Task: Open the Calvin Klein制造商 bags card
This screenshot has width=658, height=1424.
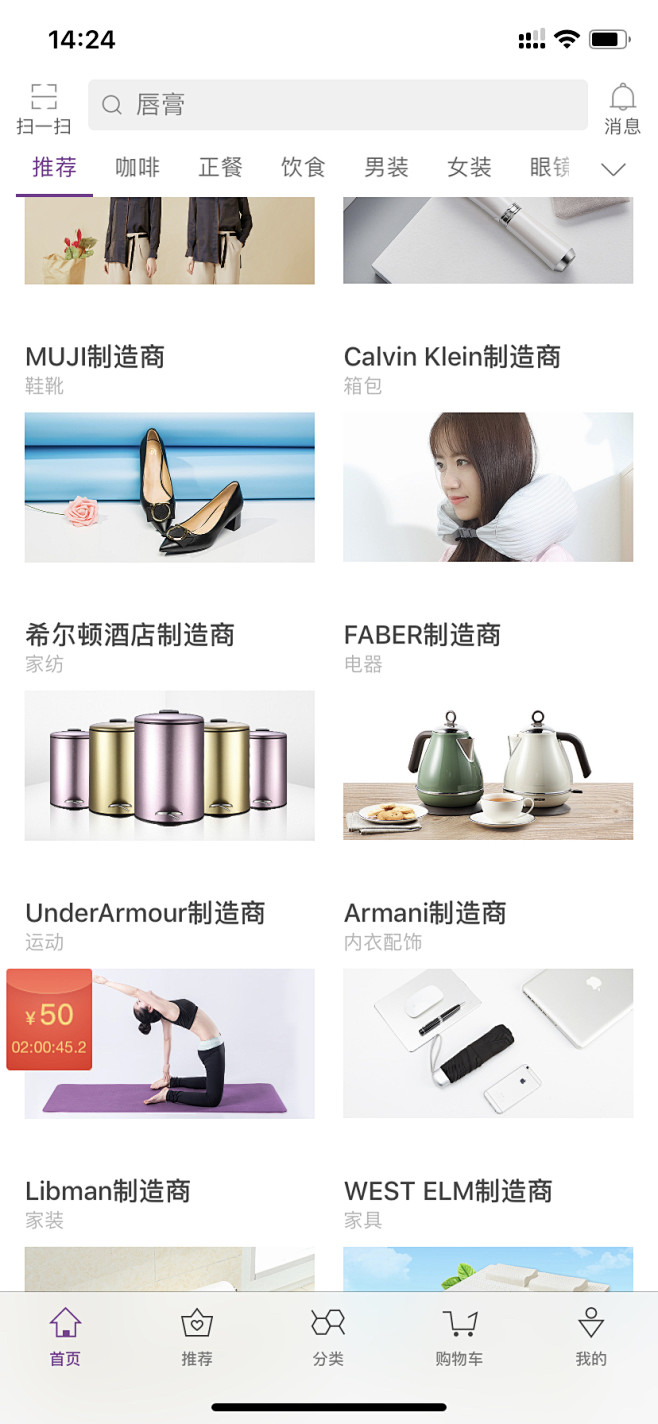Action: pos(488,487)
